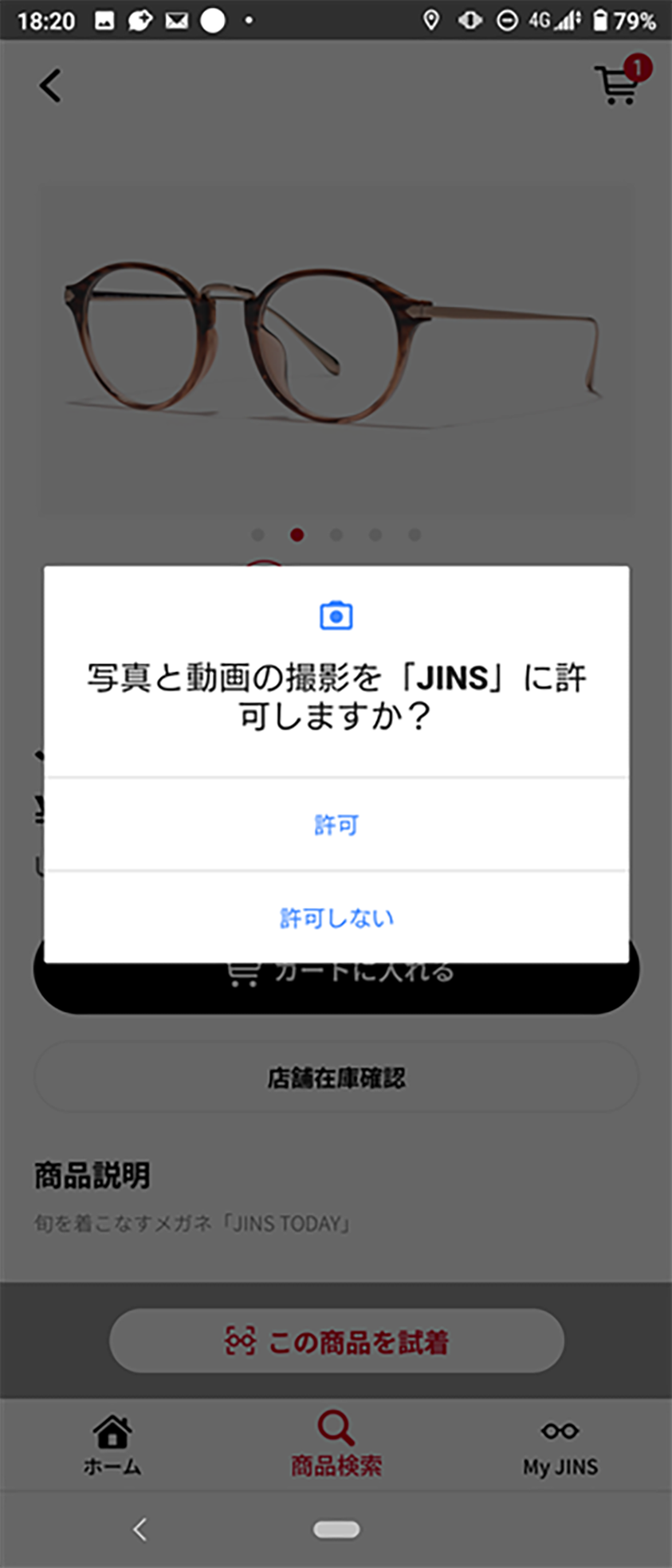Screen dimensions: 672x1568
Task: Switch to the ホーム tab
Action: click(112, 1445)
